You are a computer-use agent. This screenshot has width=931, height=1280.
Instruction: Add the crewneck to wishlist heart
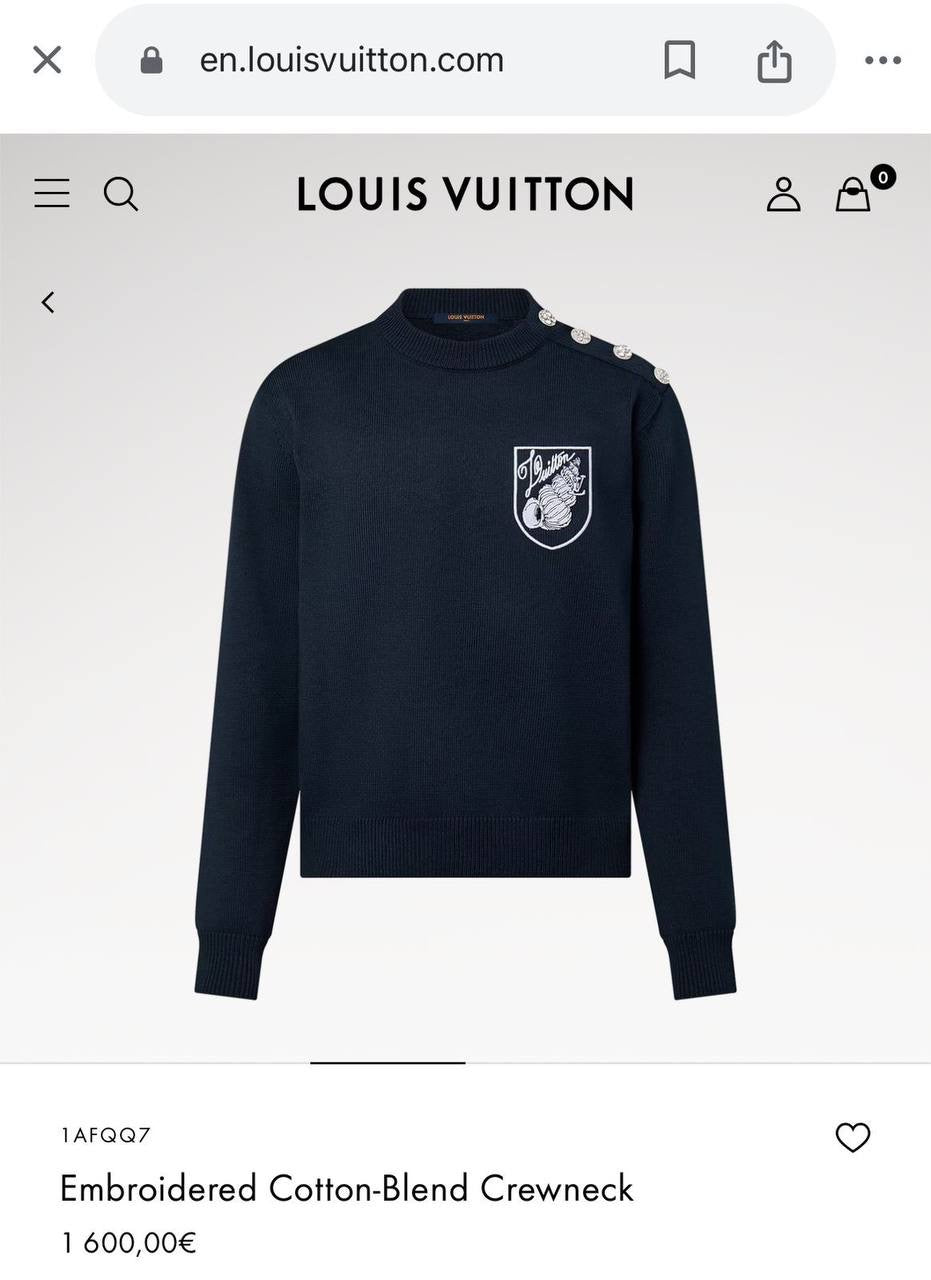click(x=852, y=1137)
